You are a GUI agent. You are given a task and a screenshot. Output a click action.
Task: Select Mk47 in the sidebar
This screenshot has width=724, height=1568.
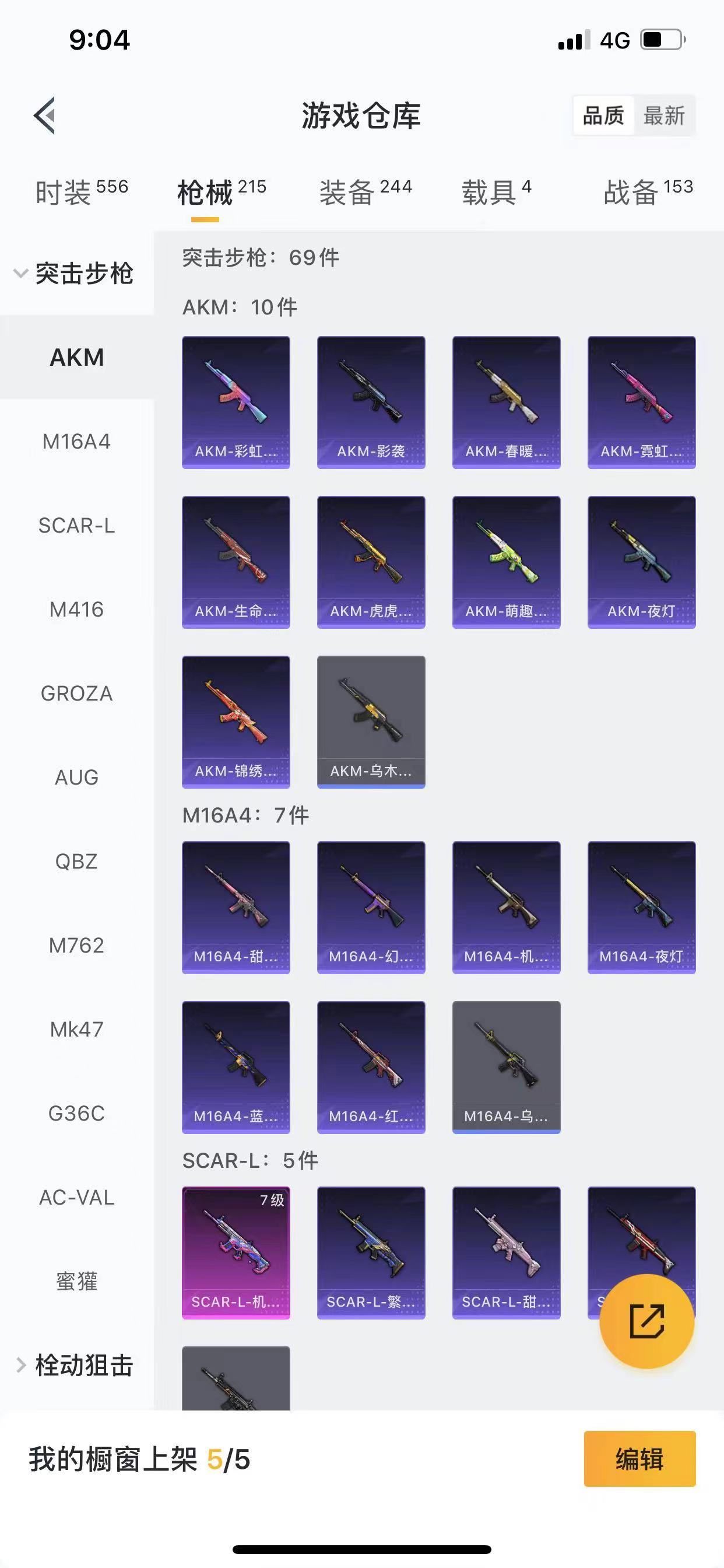(77, 1030)
